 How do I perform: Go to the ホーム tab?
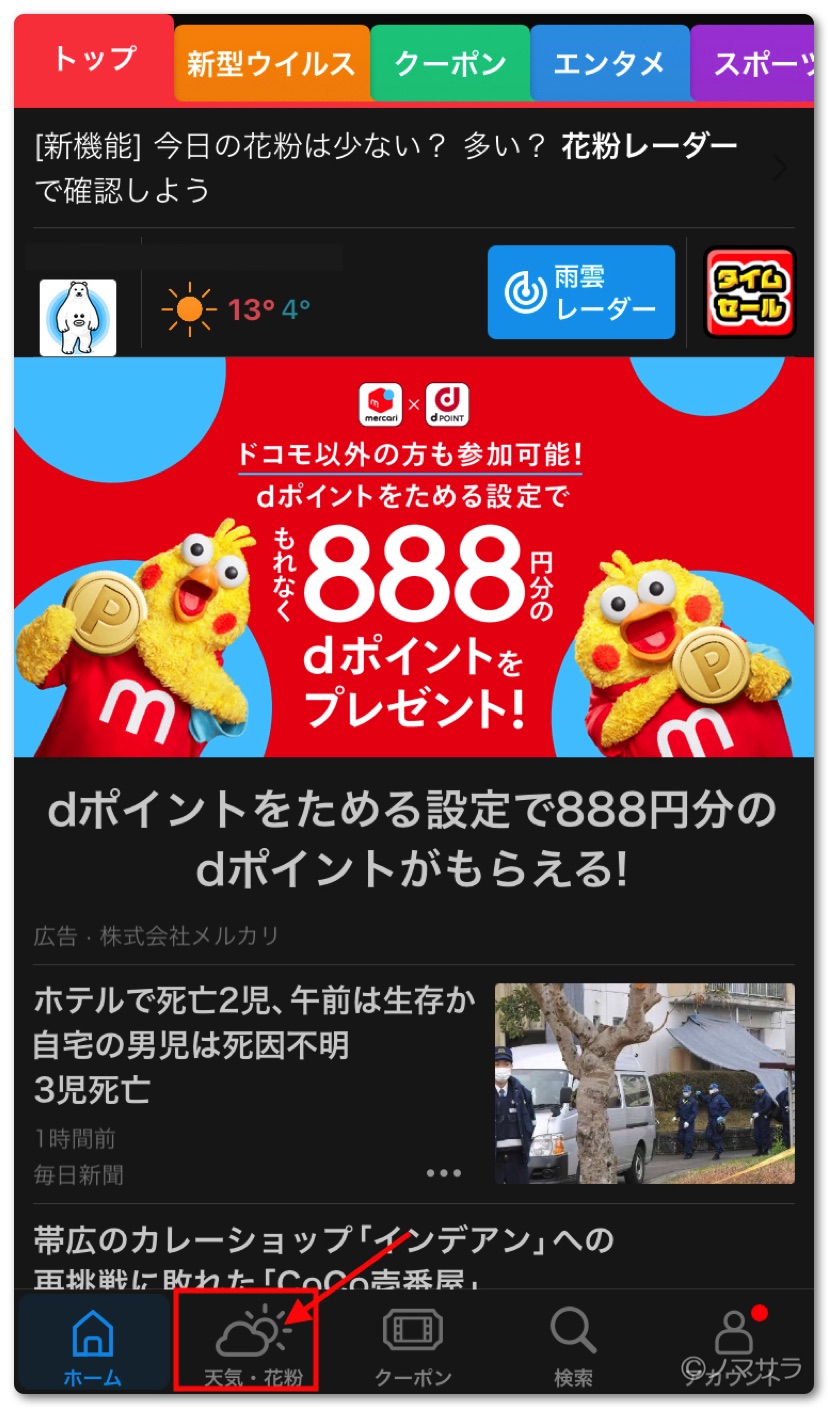click(x=93, y=1345)
